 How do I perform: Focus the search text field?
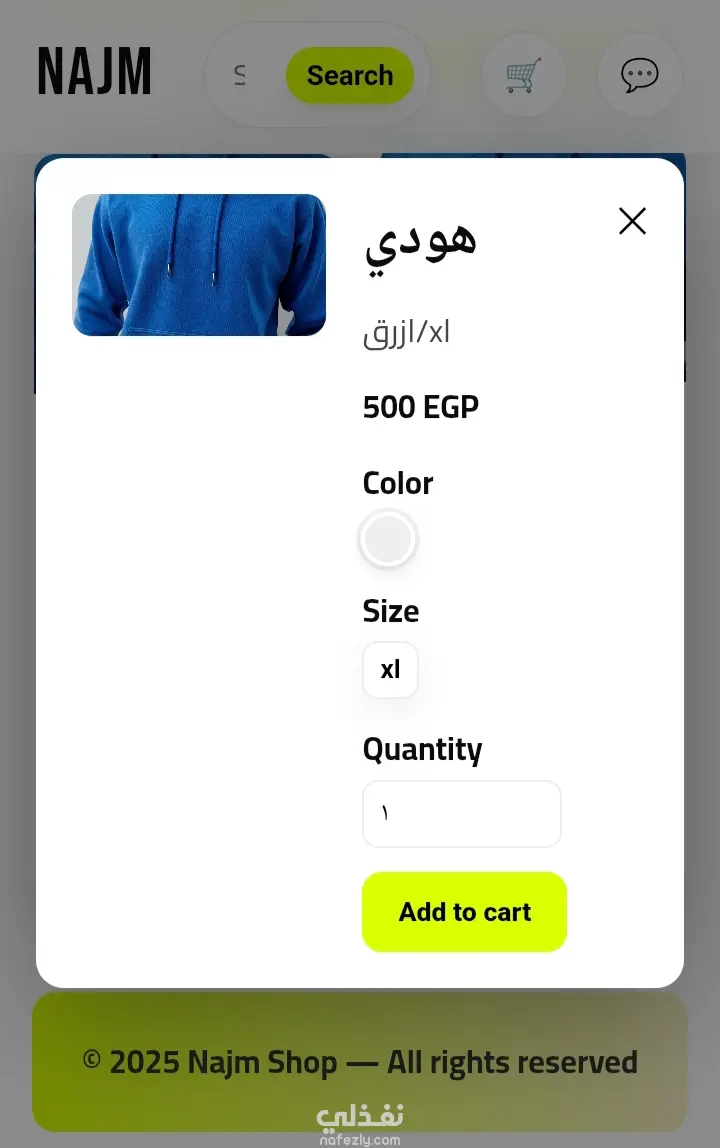pyautogui.click(x=245, y=76)
